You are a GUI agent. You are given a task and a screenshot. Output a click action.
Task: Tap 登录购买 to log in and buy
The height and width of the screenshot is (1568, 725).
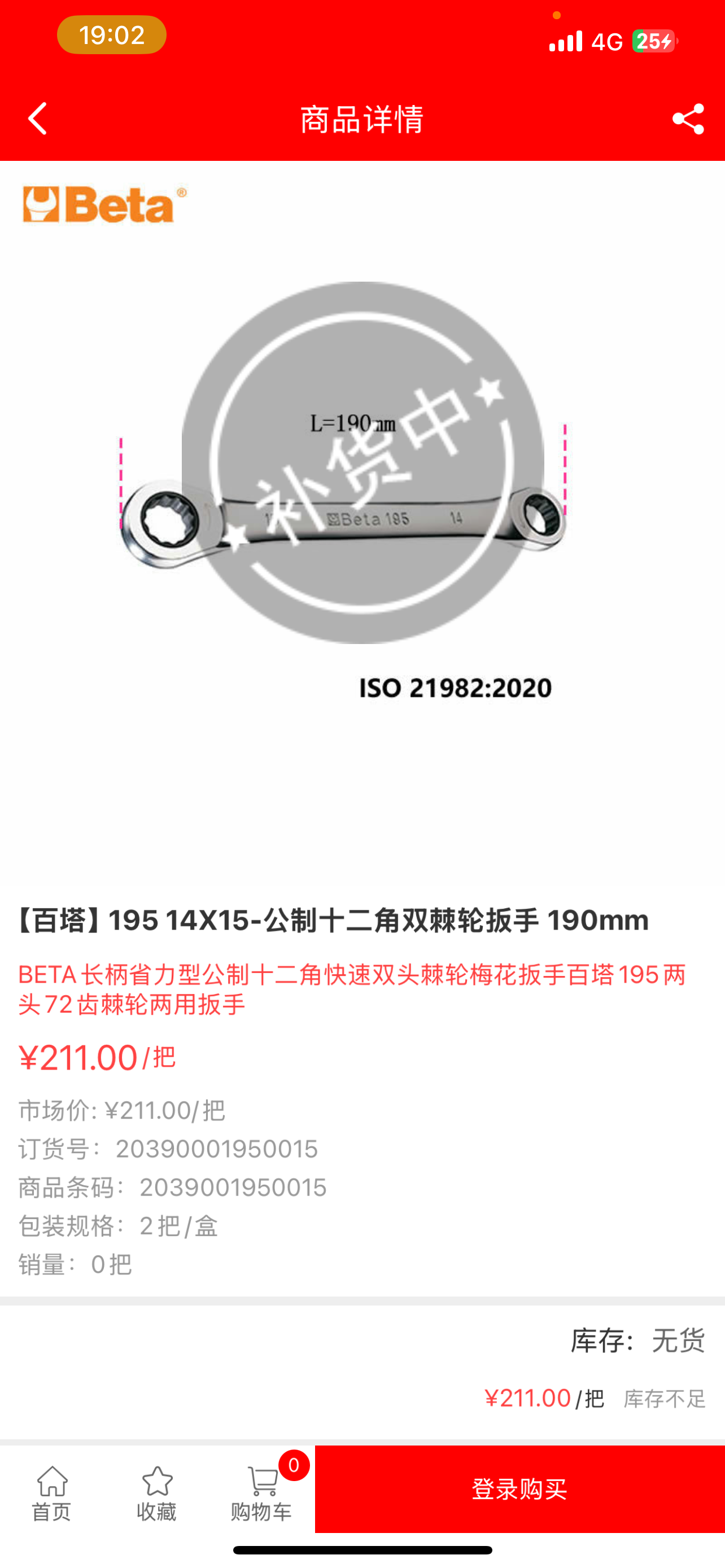[x=520, y=1489]
